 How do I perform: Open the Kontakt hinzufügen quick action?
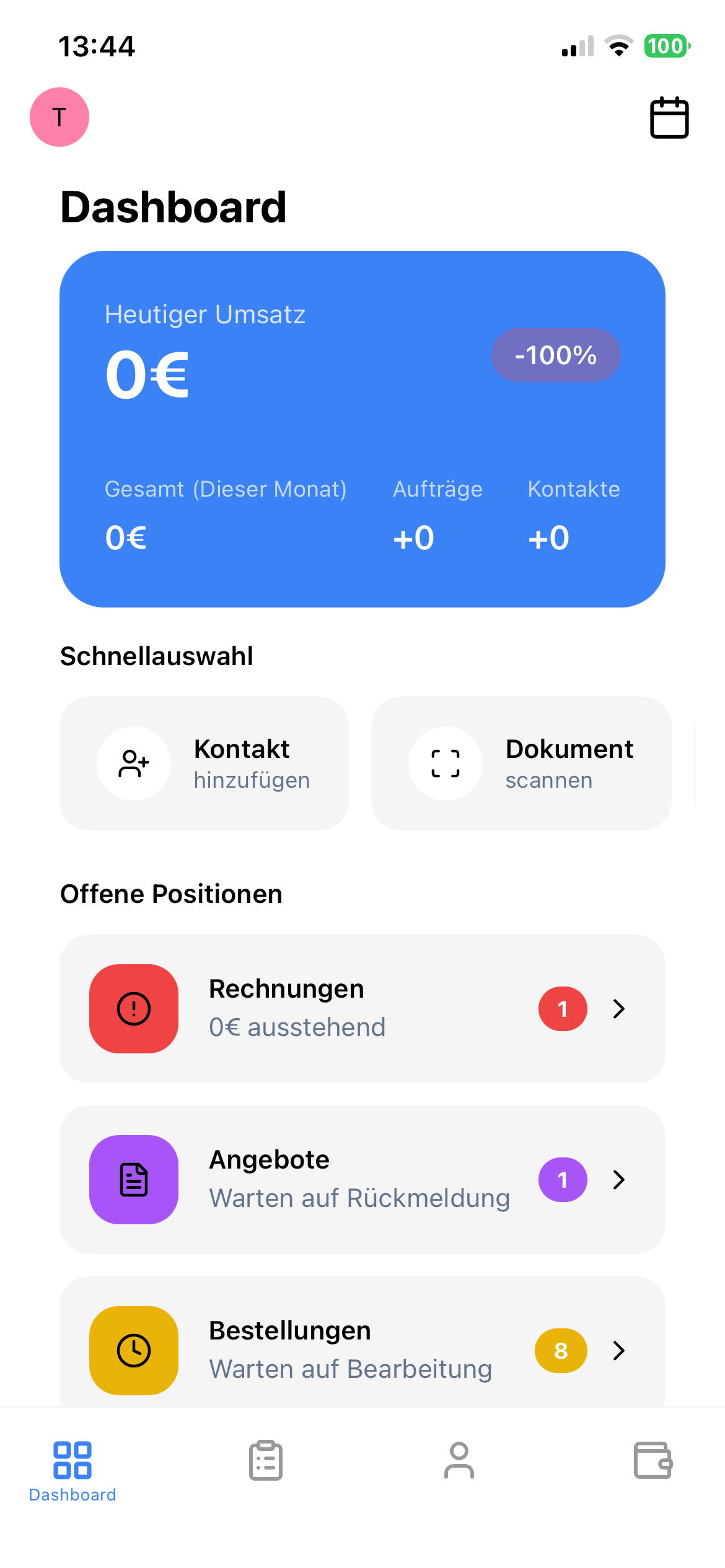coord(204,764)
